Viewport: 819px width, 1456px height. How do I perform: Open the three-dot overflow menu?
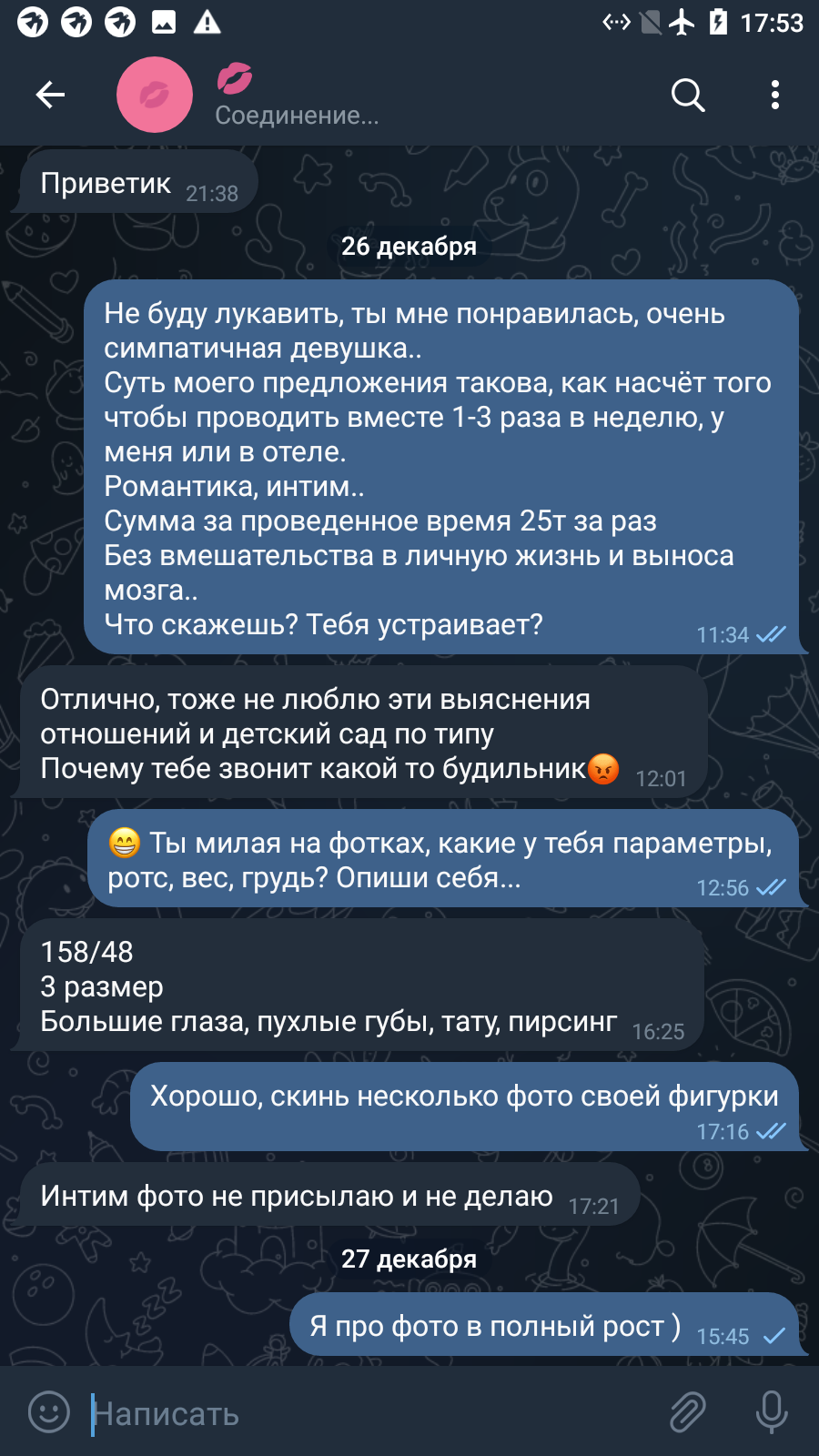(775, 95)
